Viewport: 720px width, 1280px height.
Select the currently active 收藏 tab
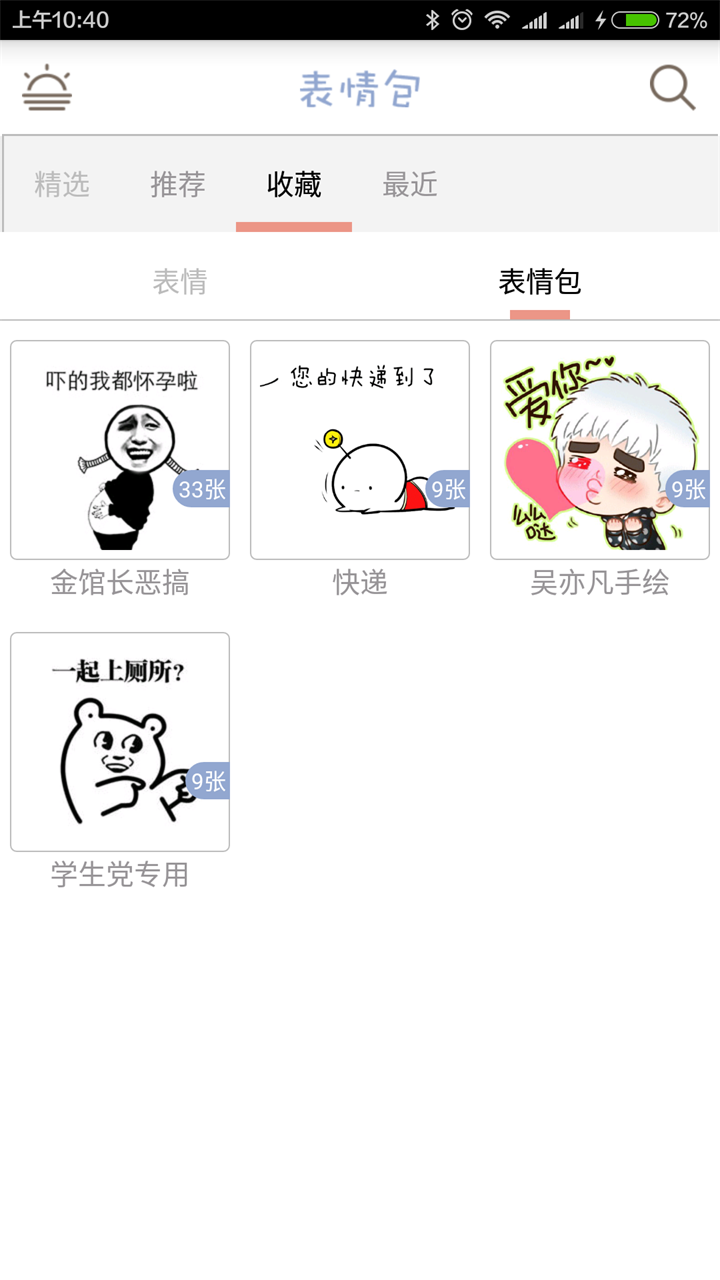293,185
